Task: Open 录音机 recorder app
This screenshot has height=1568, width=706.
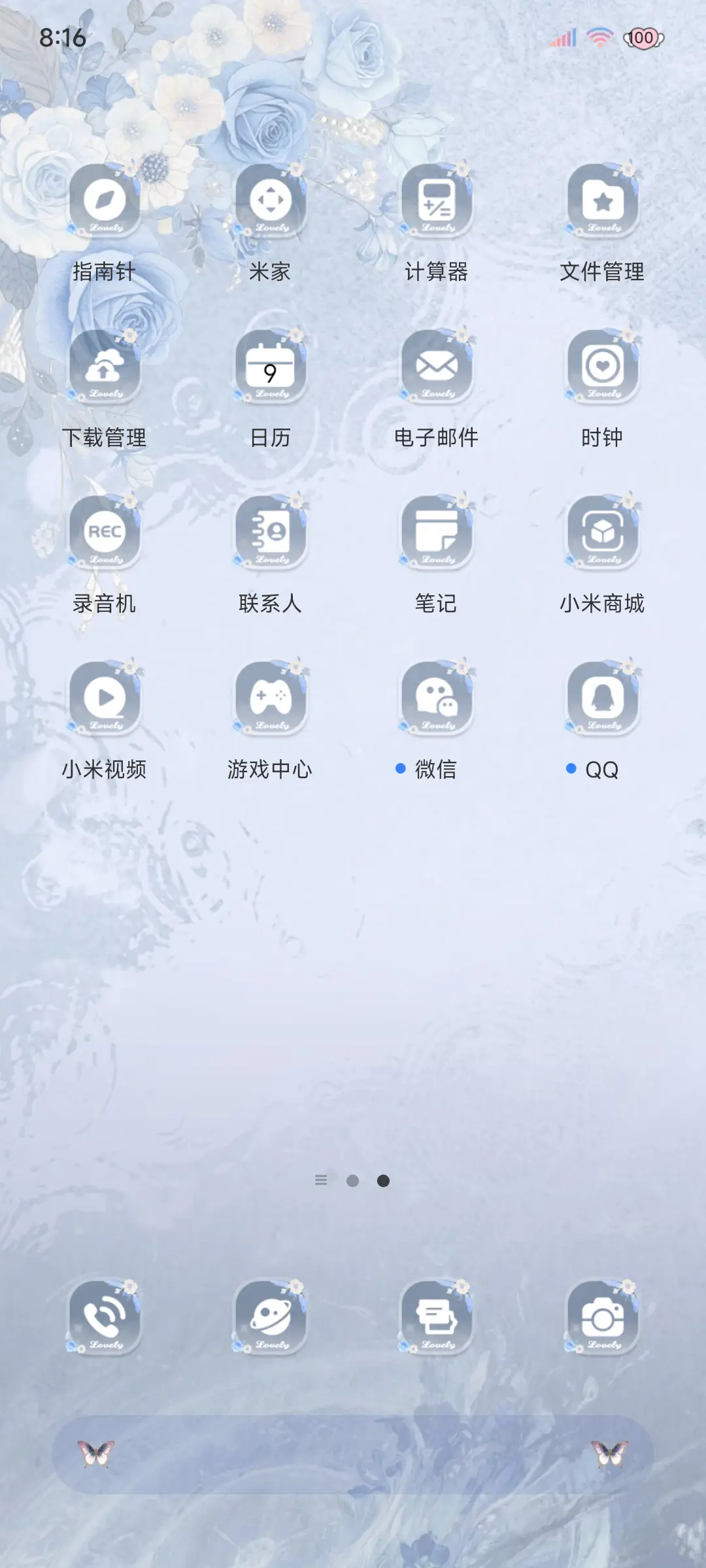Action: point(105,533)
